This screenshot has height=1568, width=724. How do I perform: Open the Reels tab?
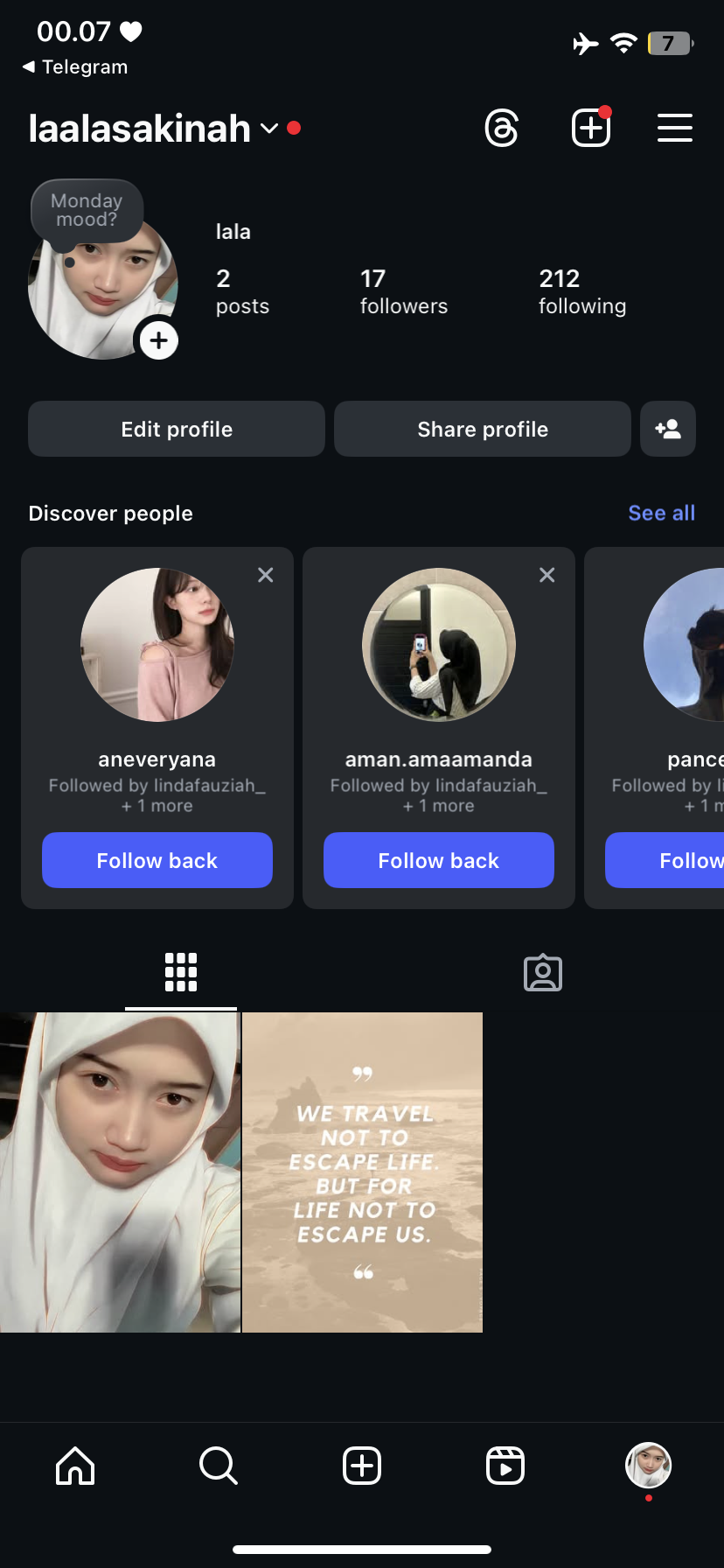pos(505,1466)
